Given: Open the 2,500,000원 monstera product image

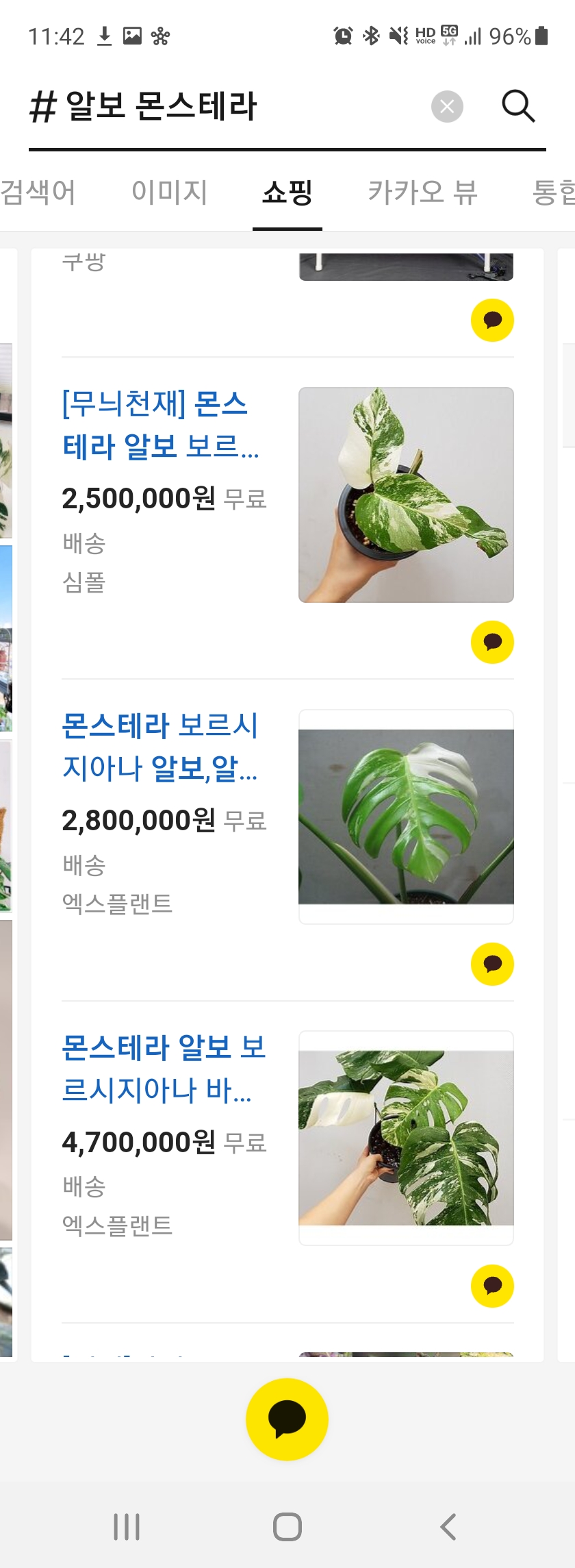Looking at the screenshot, I should 406,495.
